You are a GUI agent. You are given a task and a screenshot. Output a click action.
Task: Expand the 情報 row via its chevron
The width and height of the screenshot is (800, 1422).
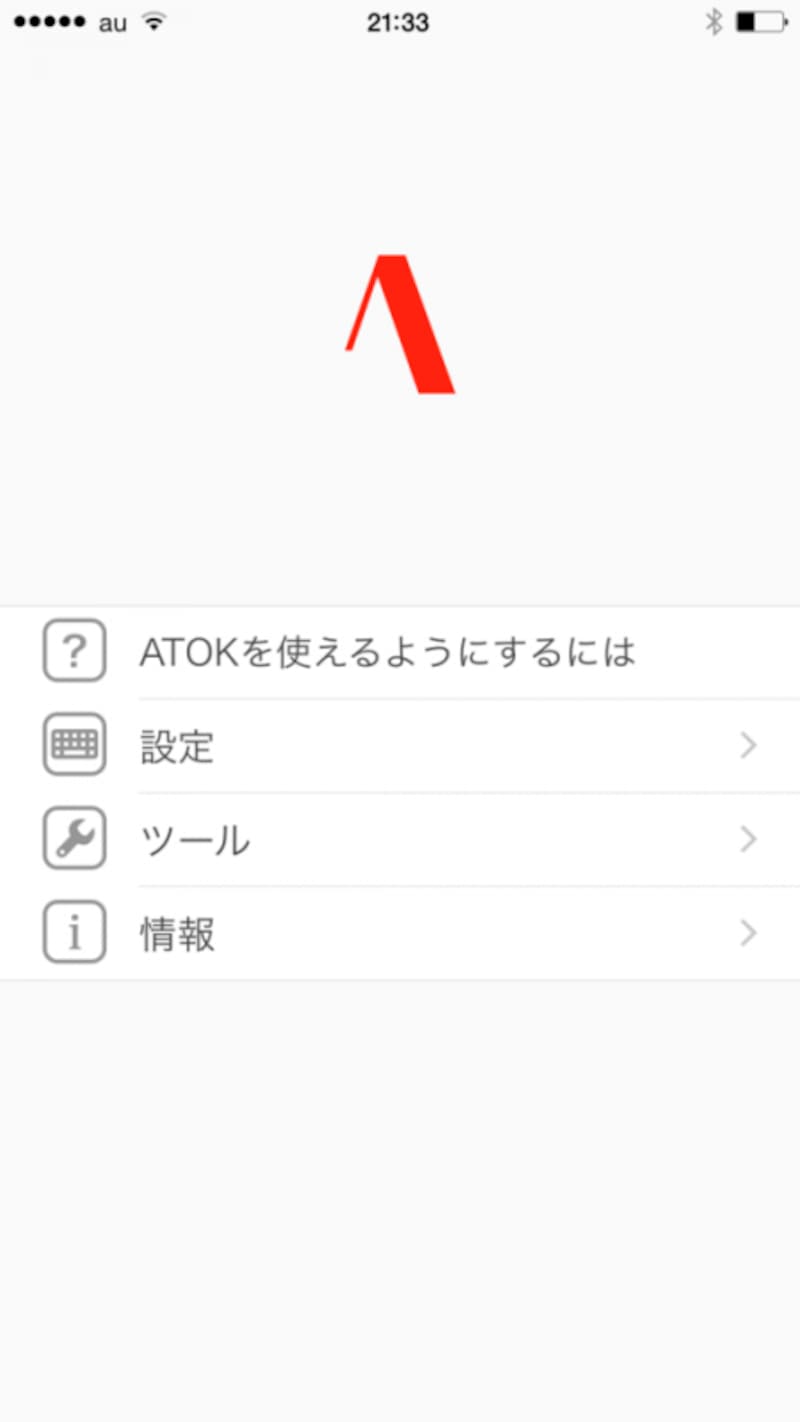(x=748, y=931)
